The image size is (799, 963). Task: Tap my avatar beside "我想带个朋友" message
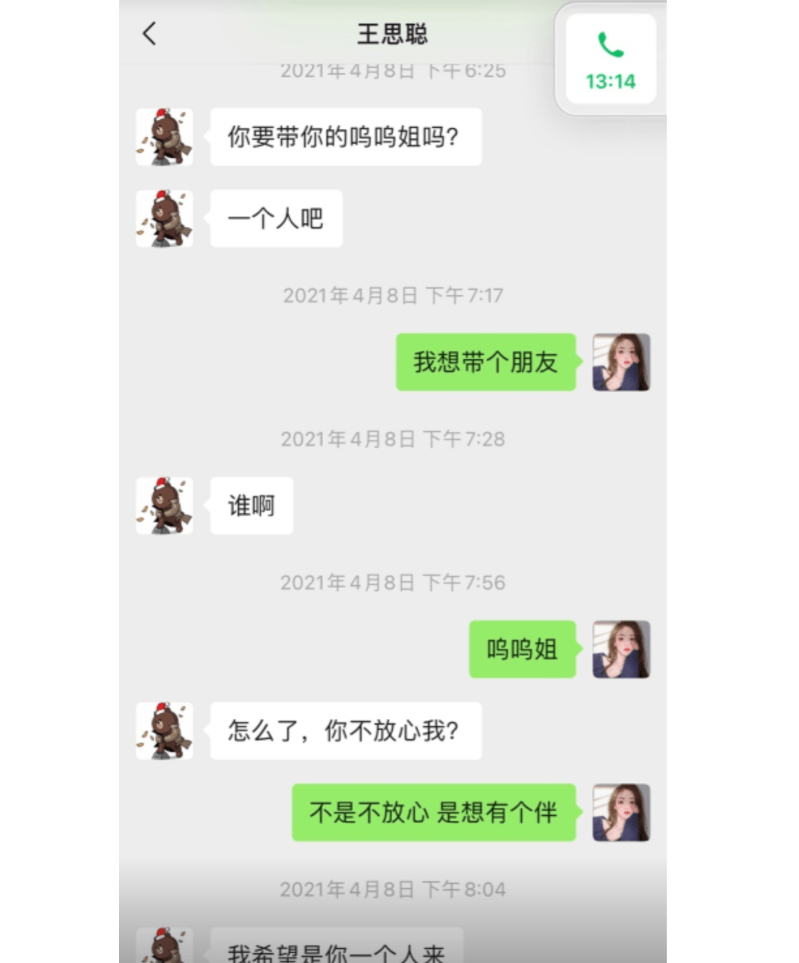click(621, 362)
